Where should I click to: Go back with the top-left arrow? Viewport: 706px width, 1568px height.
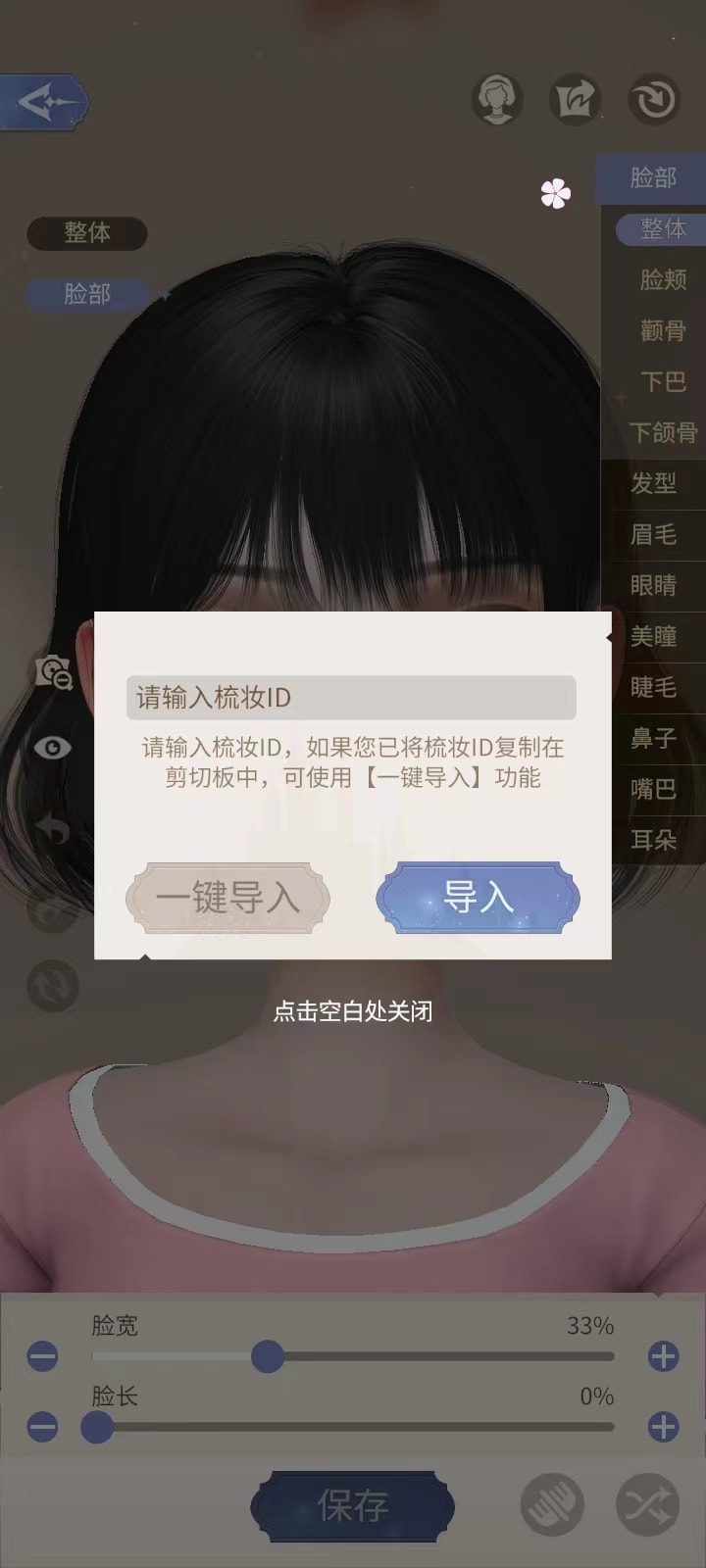click(44, 101)
